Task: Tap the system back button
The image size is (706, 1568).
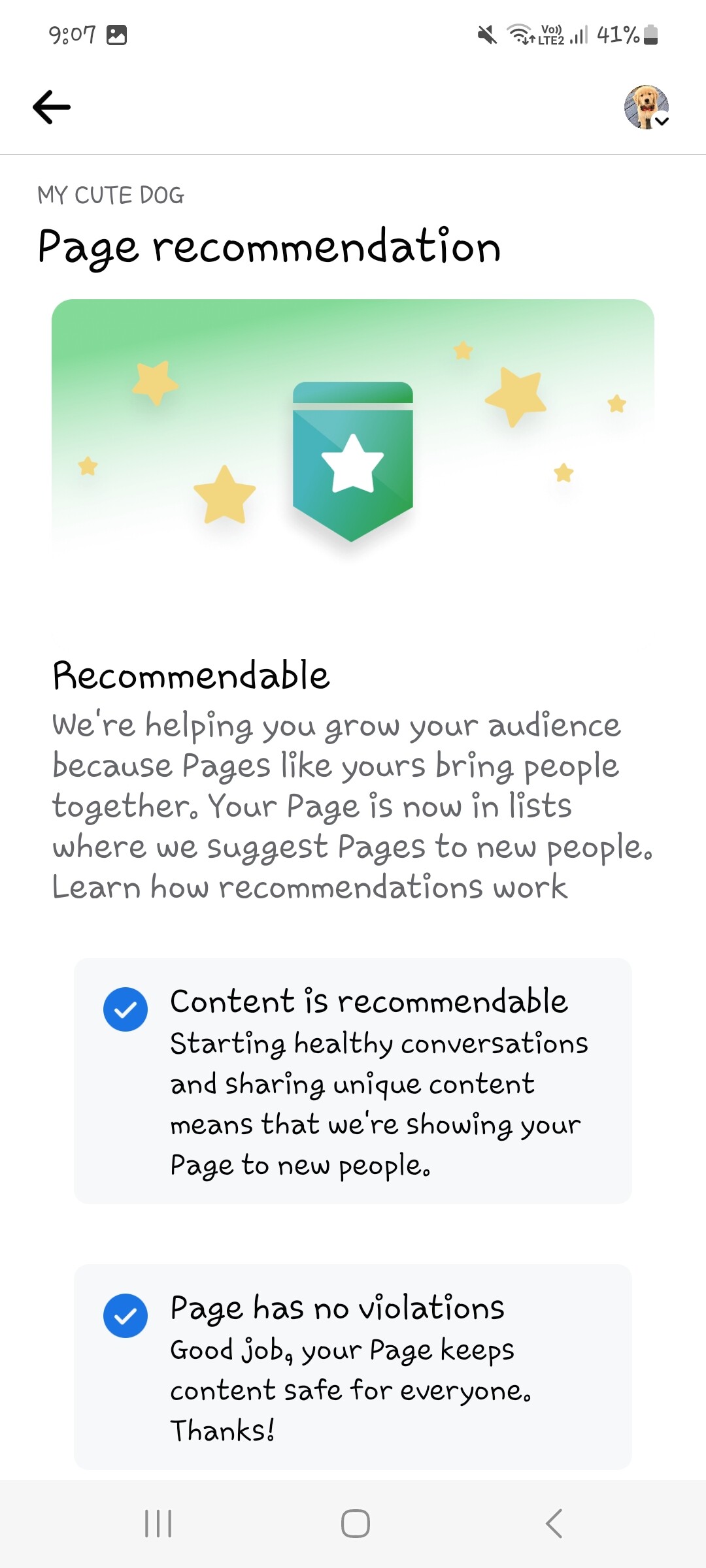Action: (x=554, y=1524)
